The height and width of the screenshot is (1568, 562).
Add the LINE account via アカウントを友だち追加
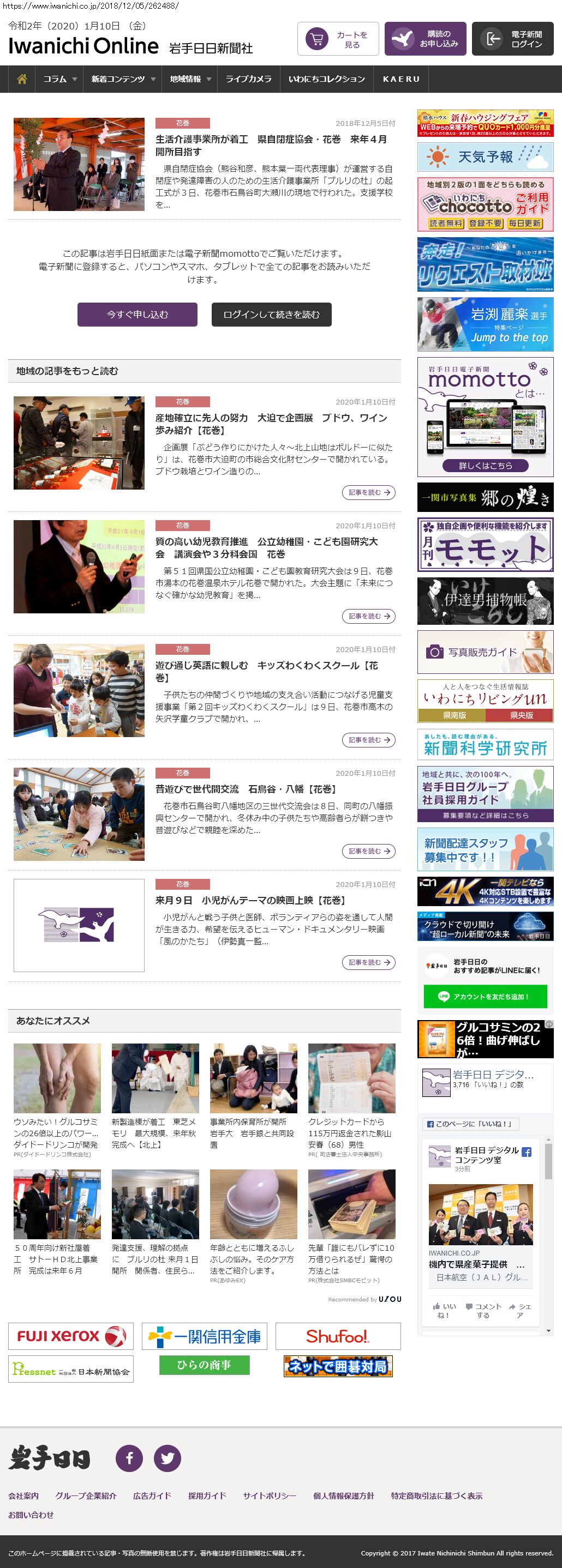(x=485, y=997)
